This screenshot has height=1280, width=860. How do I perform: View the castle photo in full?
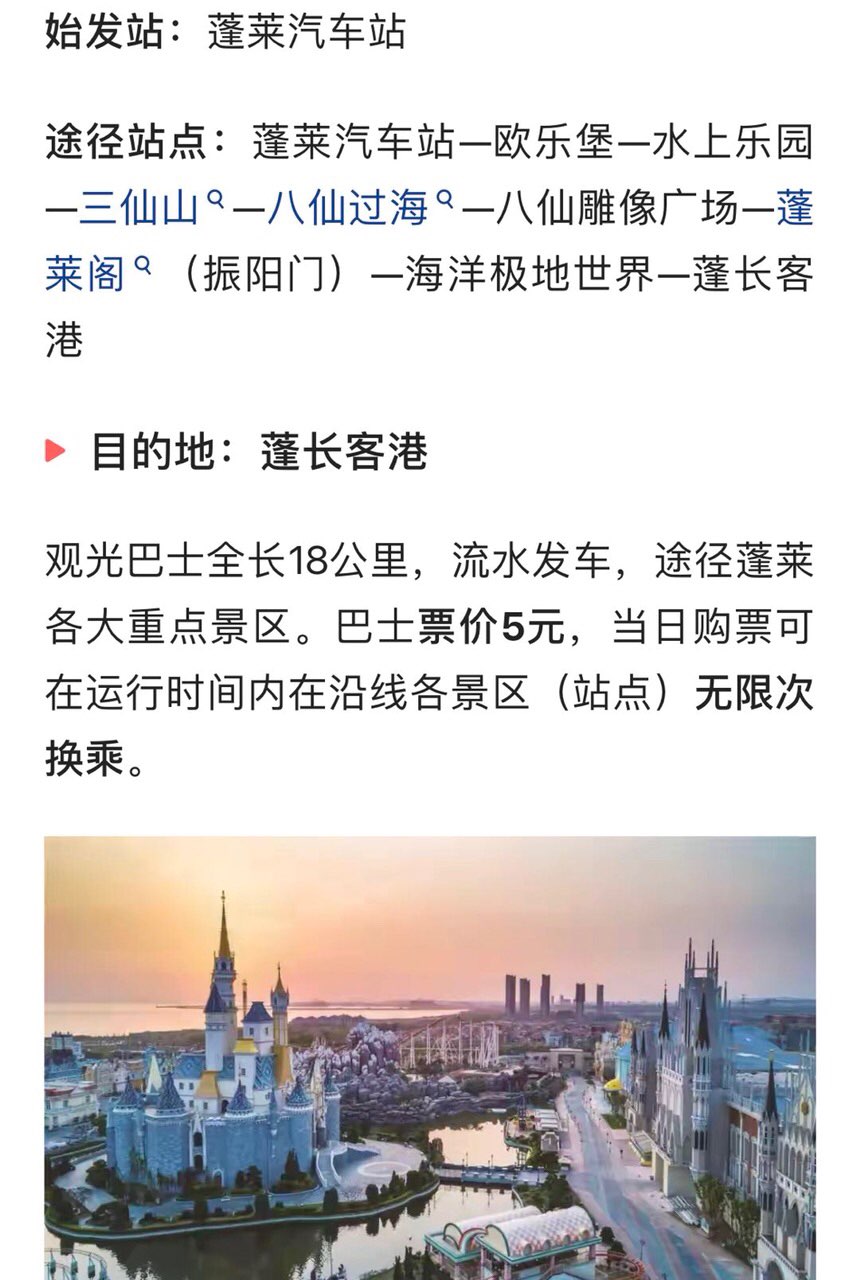(x=430, y=1058)
